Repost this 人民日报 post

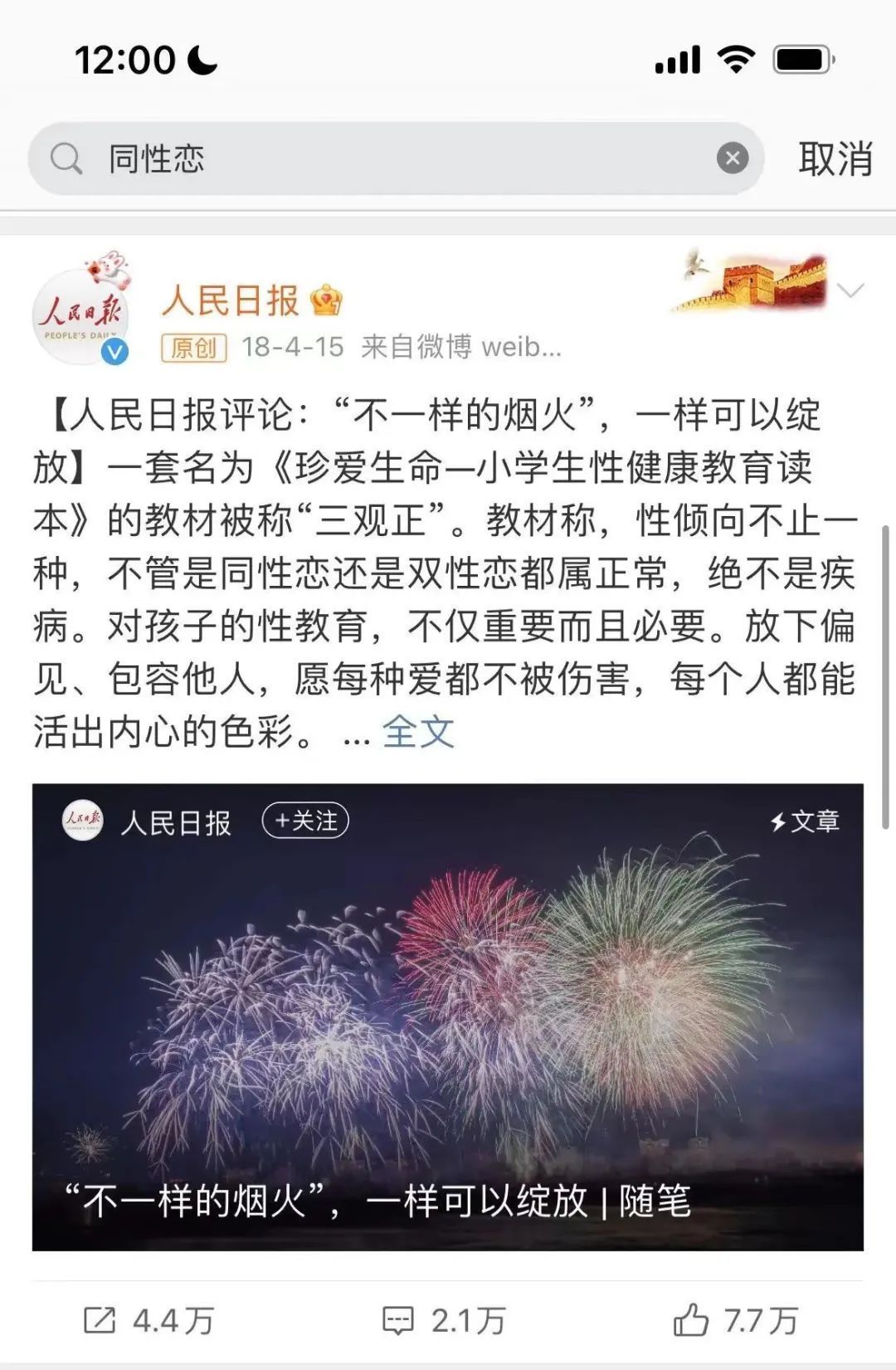tap(149, 1320)
